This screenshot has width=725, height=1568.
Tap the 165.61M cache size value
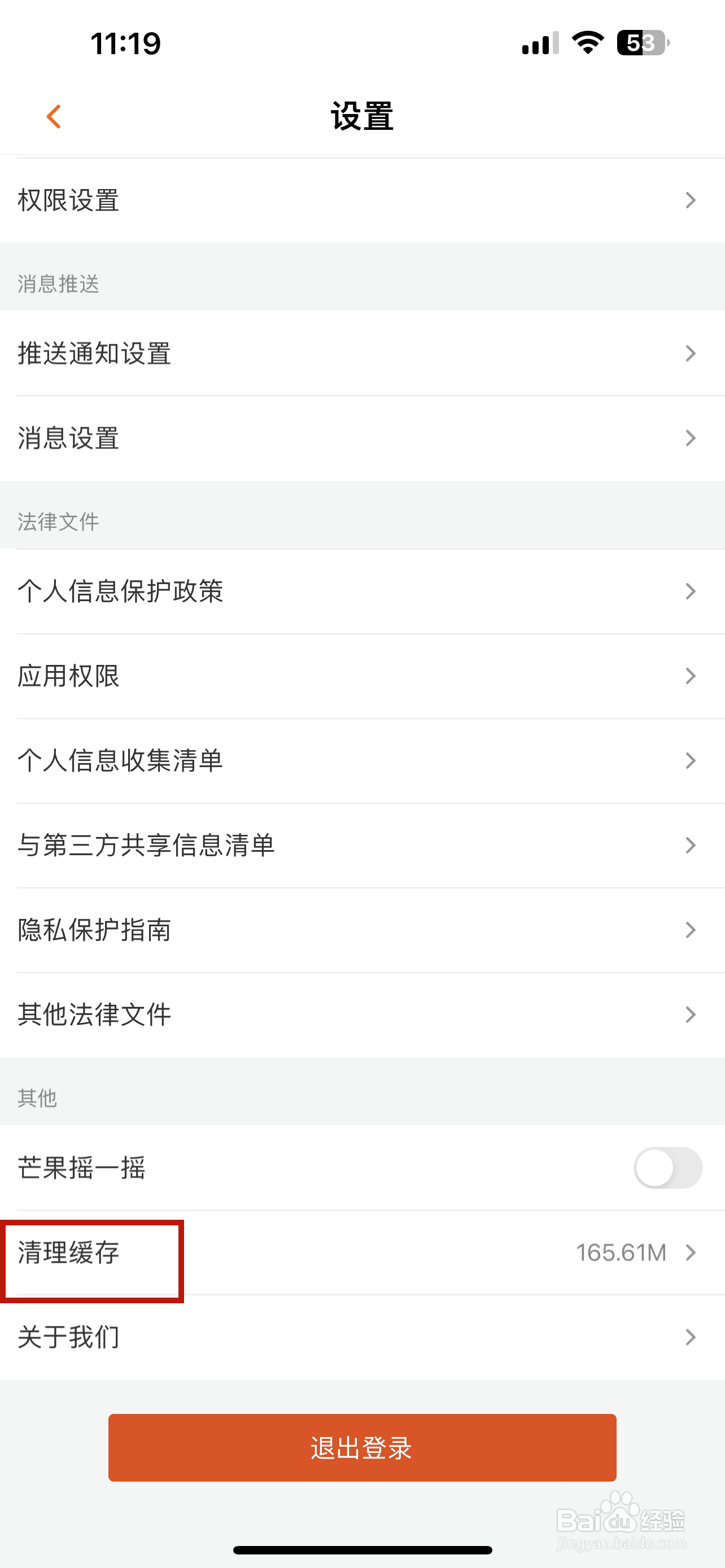(x=622, y=1252)
